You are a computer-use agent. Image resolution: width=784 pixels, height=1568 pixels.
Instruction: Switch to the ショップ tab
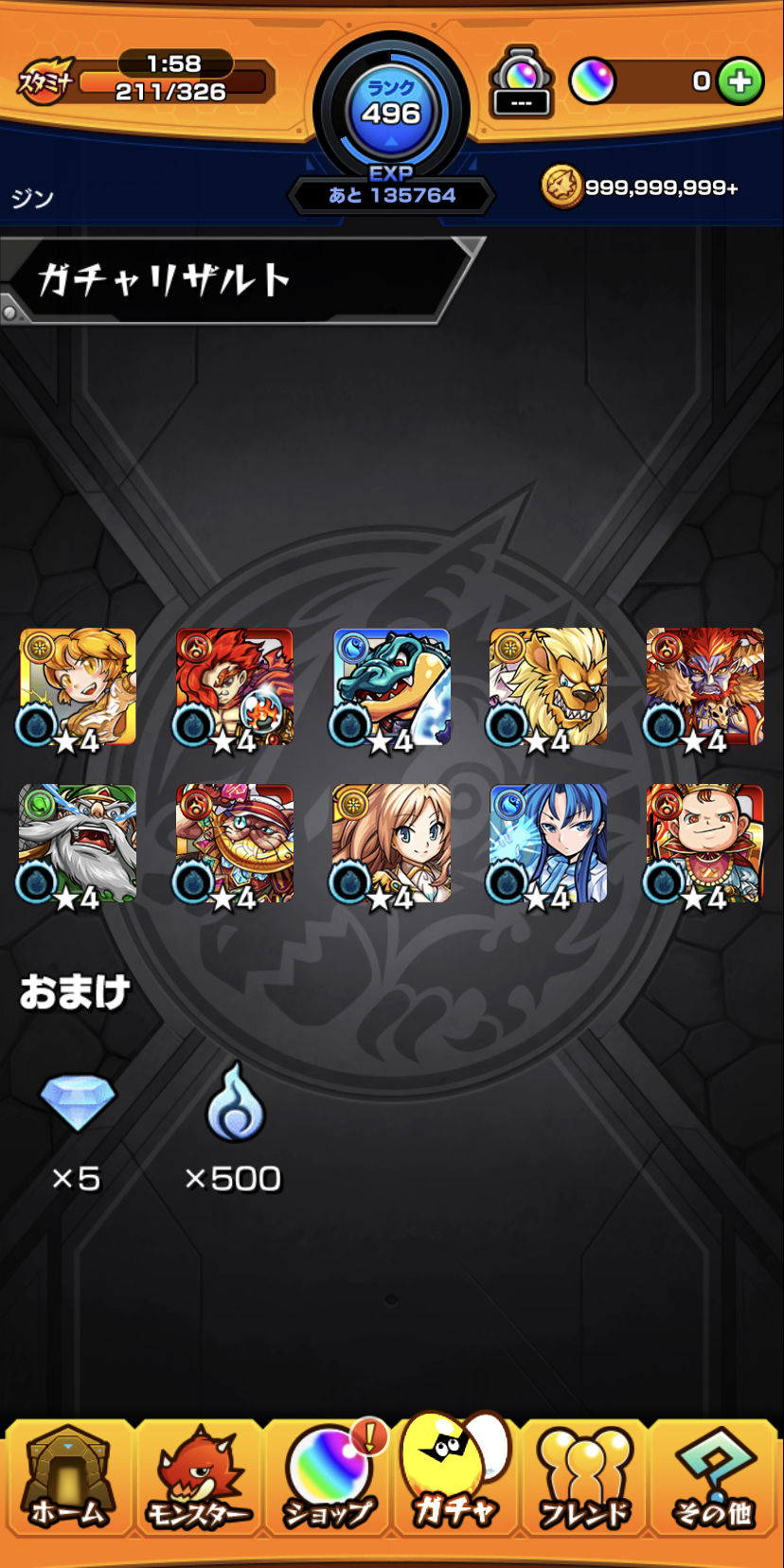pos(329,1476)
